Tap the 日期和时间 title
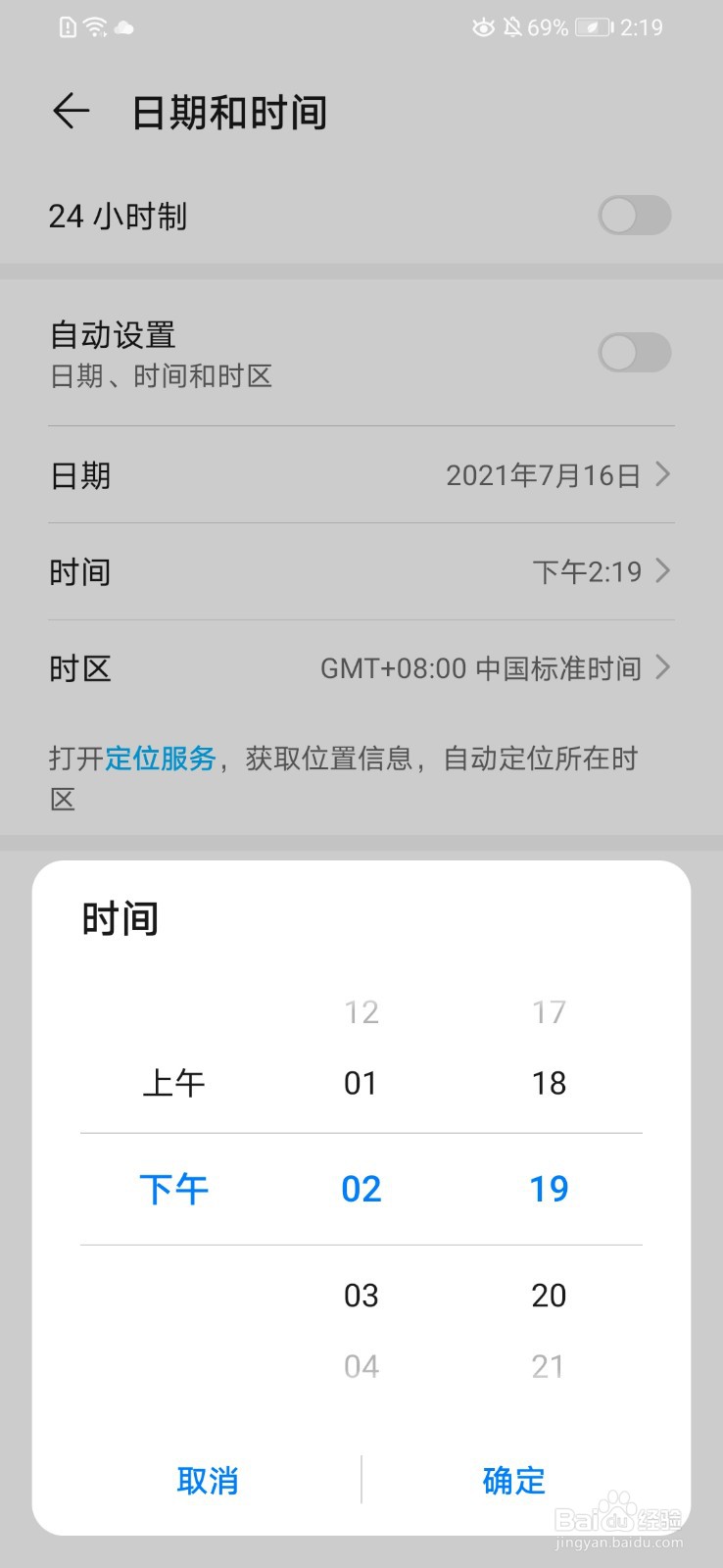The height and width of the screenshot is (1568, 723). [x=230, y=112]
